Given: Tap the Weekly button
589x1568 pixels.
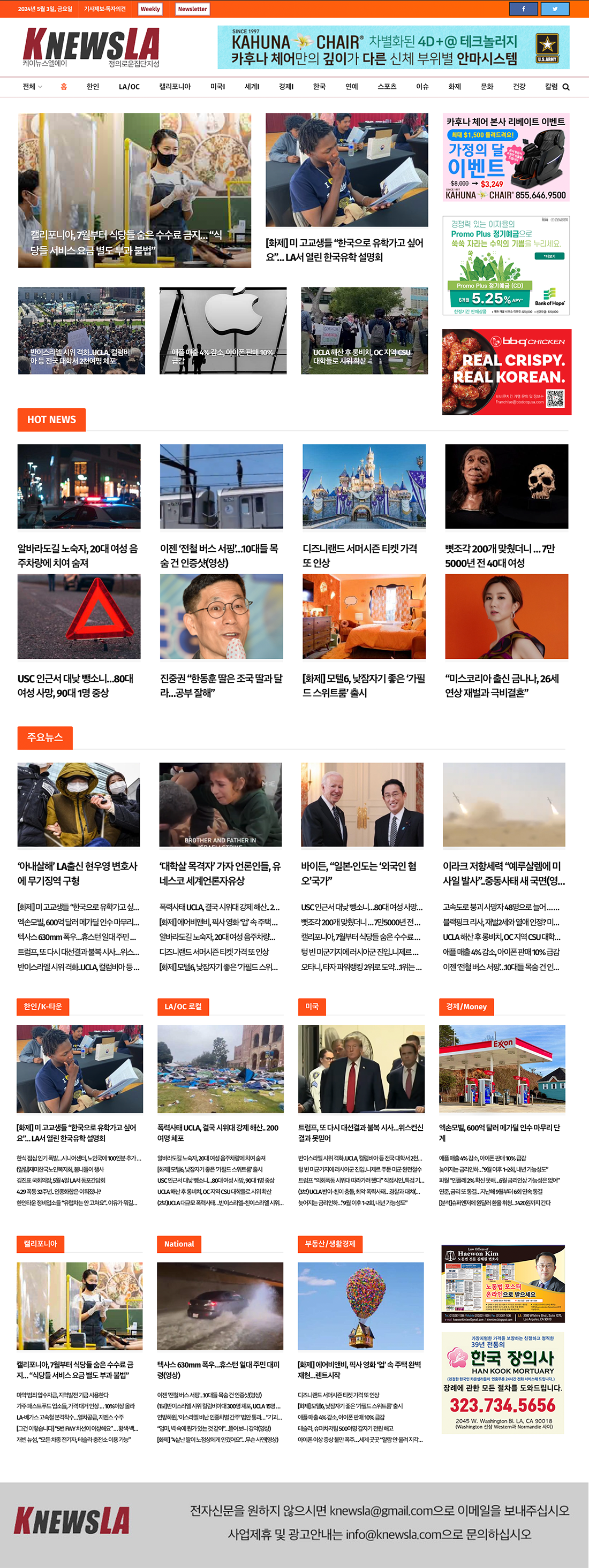Looking at the screenshot, I should (x=150, y=9).
